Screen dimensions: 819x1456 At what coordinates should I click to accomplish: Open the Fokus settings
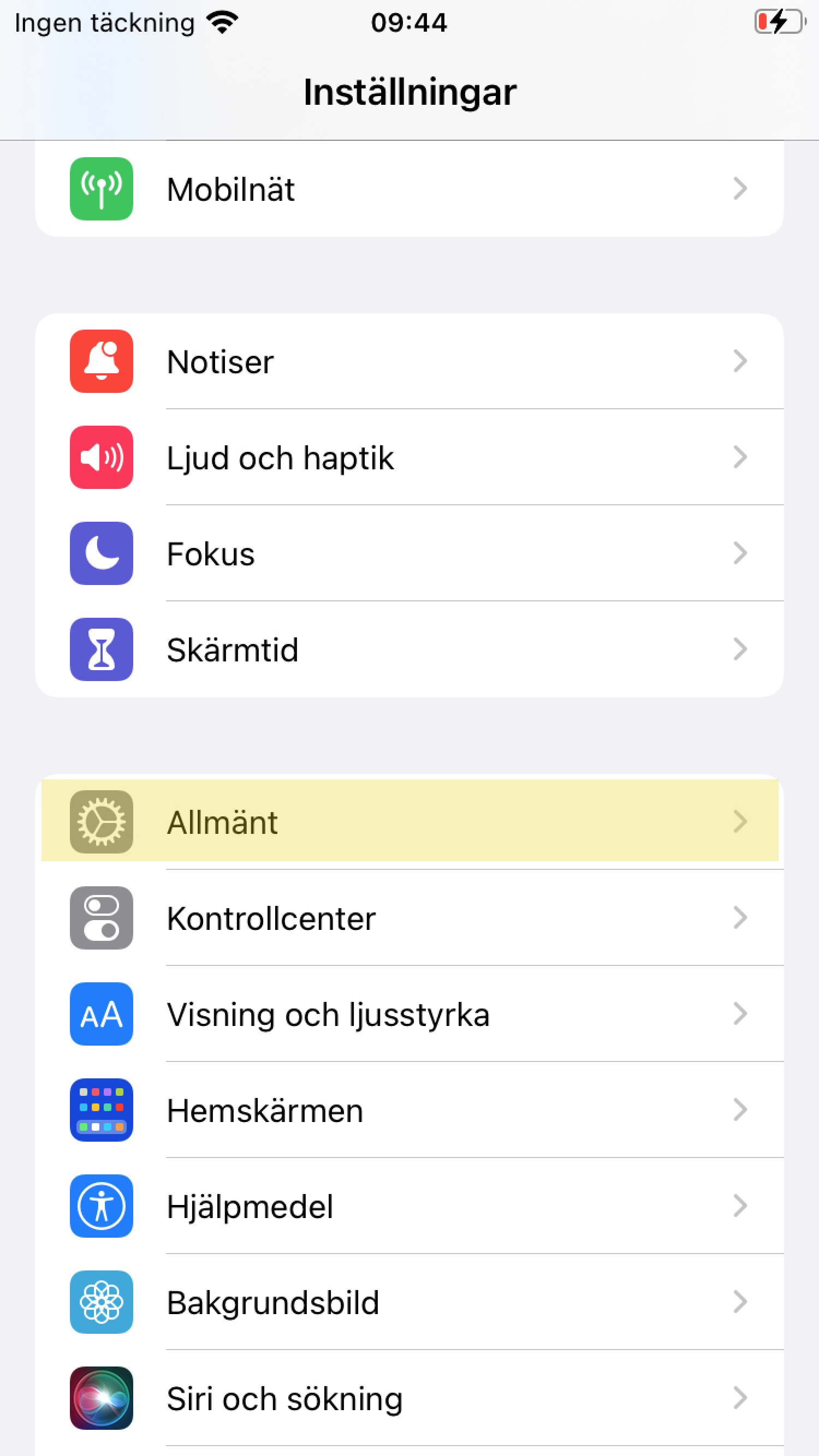coord(410,553)
